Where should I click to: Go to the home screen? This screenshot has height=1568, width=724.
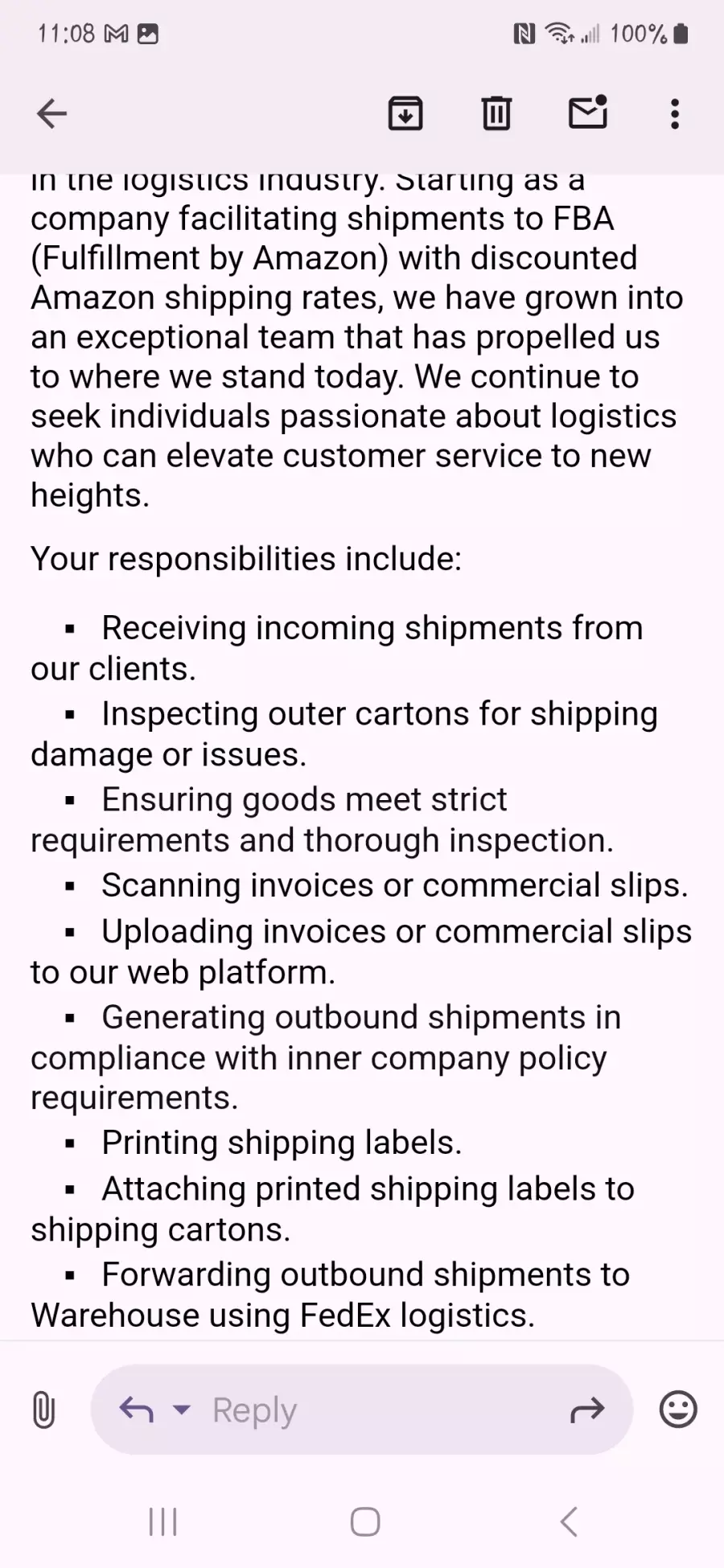(365, 1521)
